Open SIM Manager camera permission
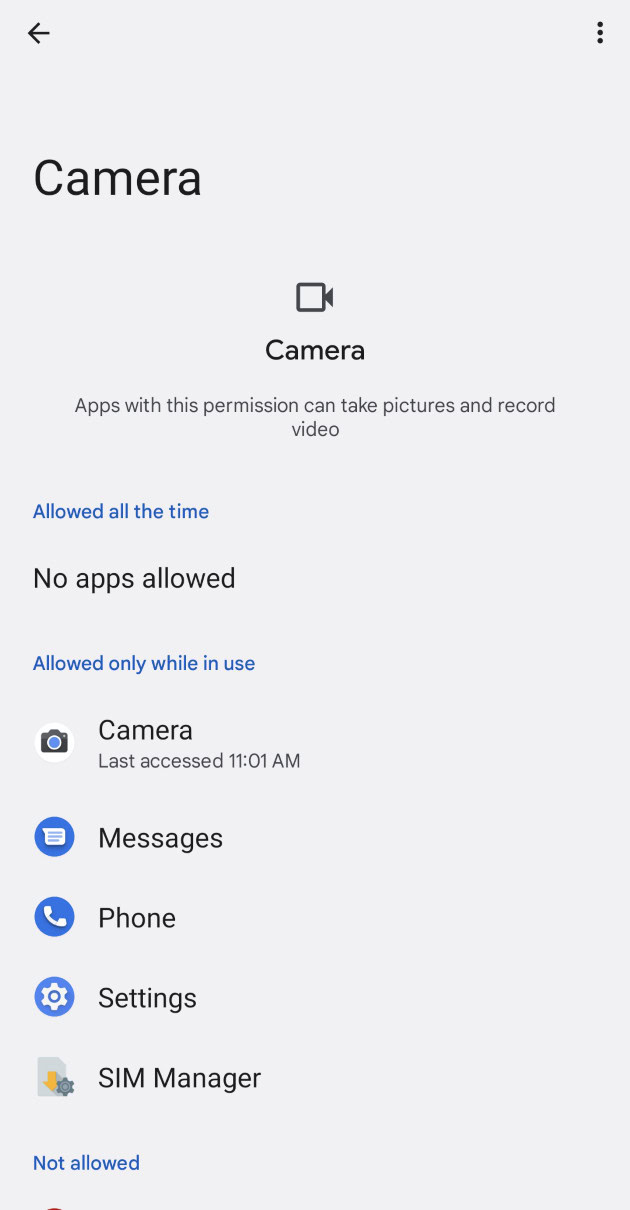Image resolution: width=630 pixels, height=1210 pixels. pos(179,1078)
